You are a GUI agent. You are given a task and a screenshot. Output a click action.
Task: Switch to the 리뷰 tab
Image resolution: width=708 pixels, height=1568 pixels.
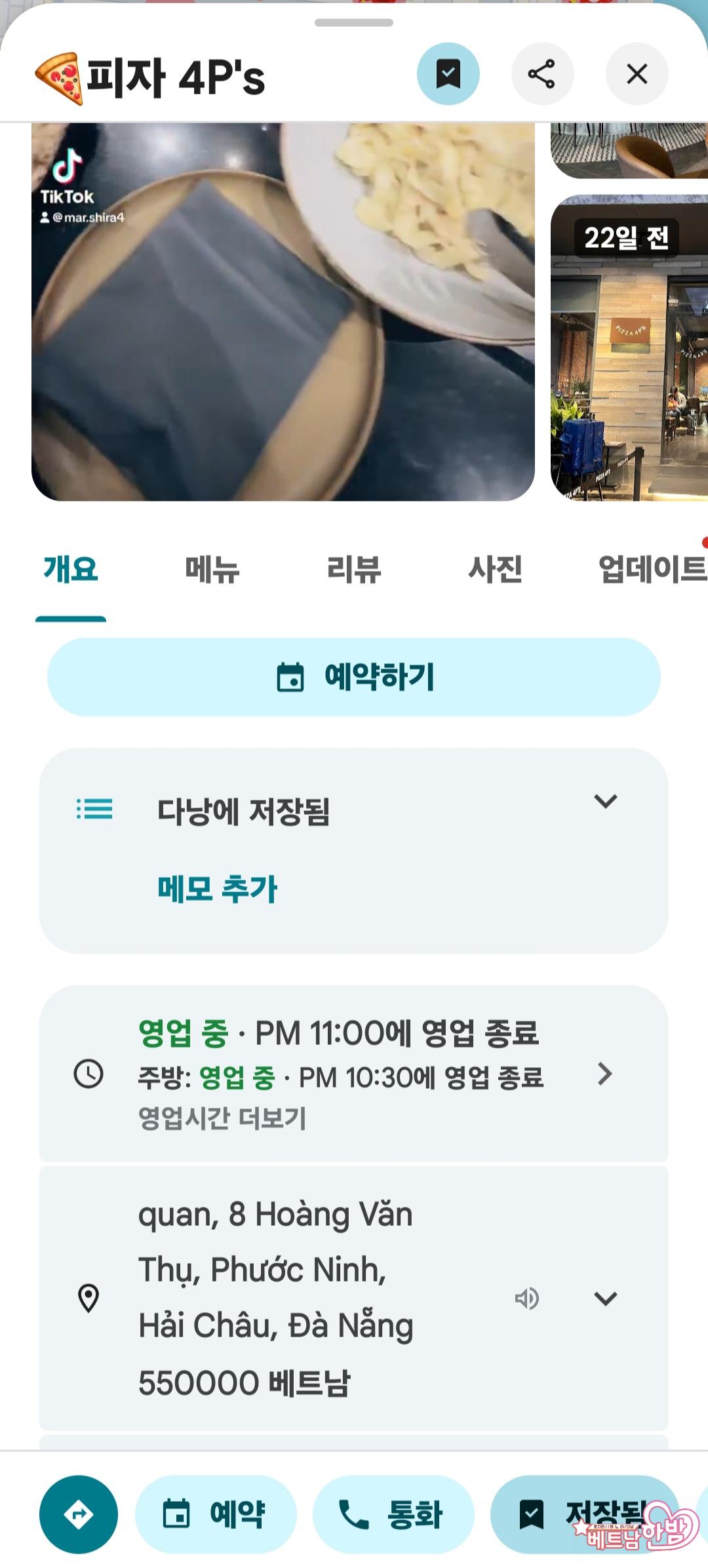coord(354,569)
